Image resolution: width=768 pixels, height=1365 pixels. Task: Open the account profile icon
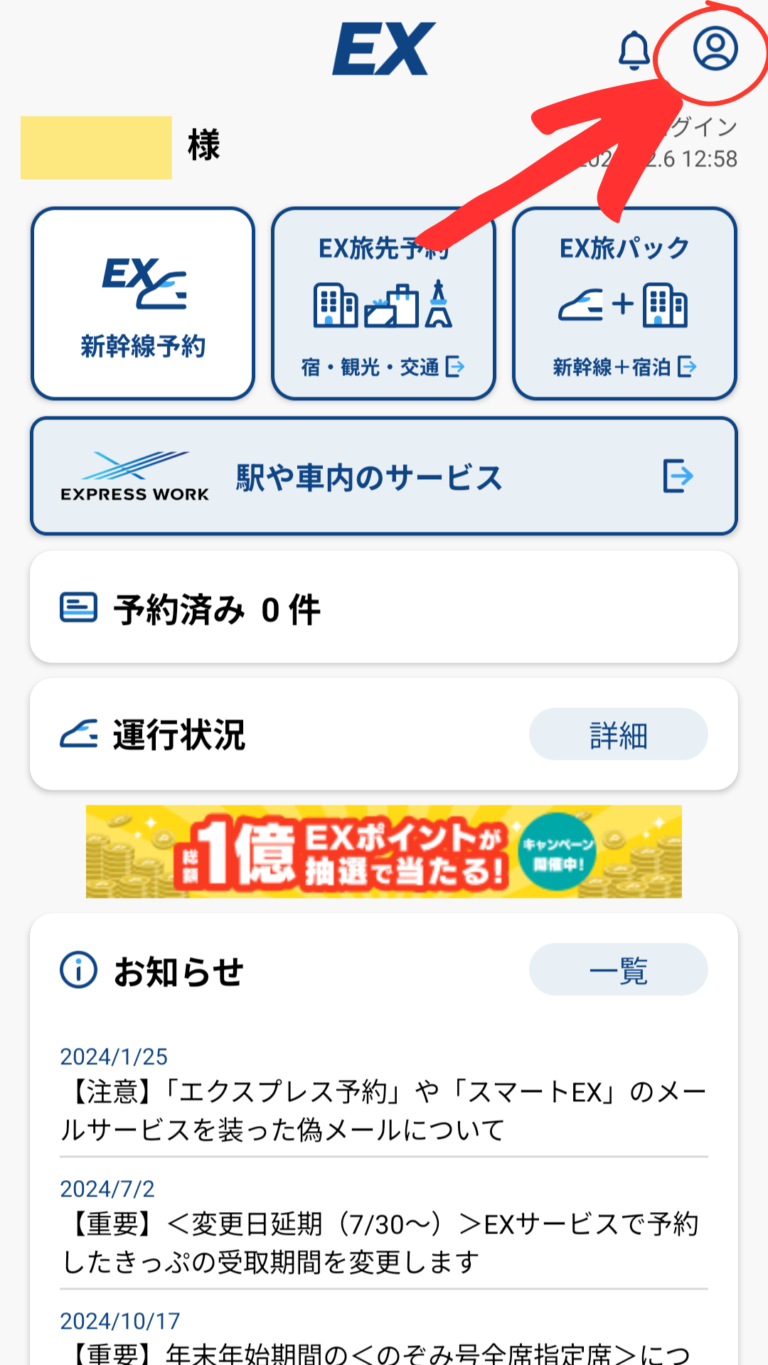tap(714, 50)
